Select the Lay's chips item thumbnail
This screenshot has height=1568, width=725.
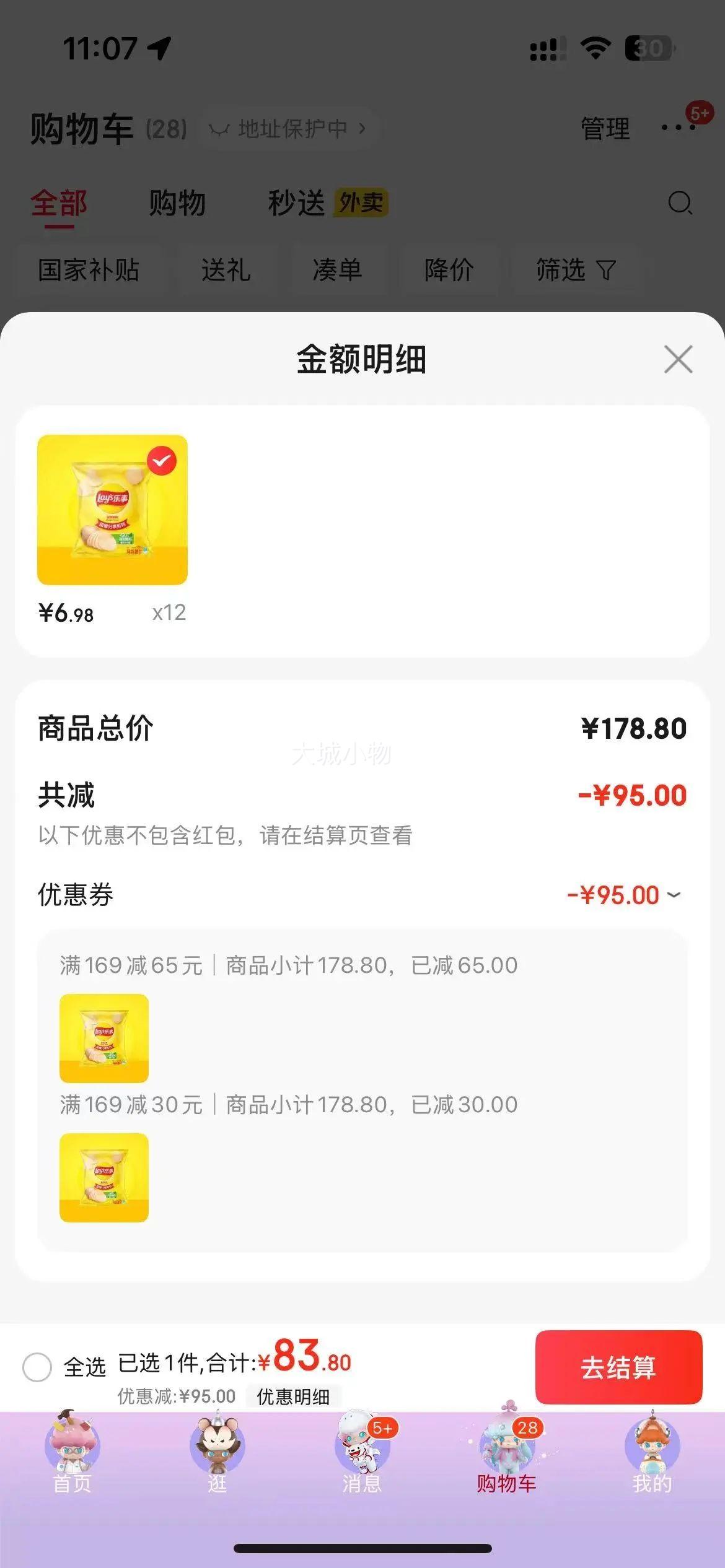[x=112, y=510]
